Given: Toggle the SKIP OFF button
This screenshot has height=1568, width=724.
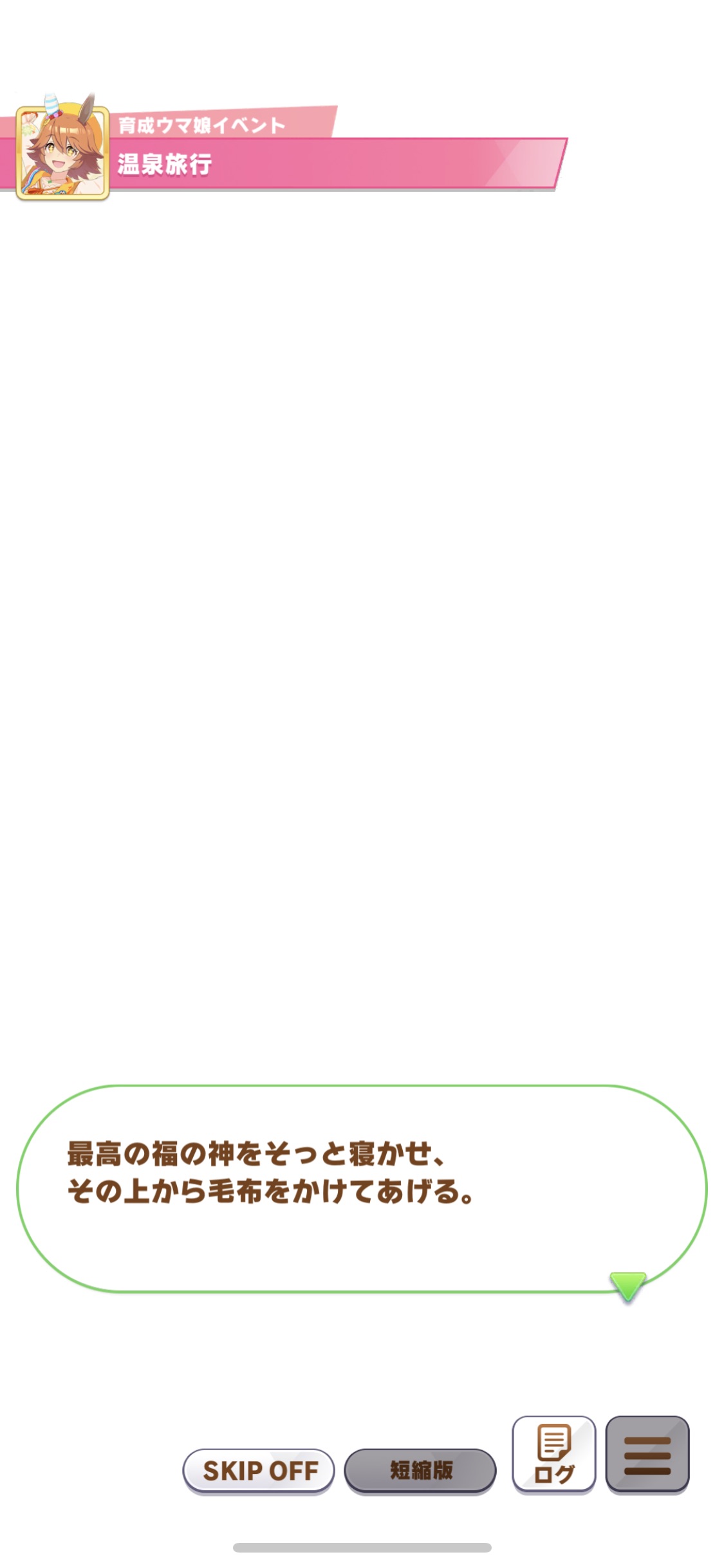Looking at the screenshot, I should click(259, 1471).
